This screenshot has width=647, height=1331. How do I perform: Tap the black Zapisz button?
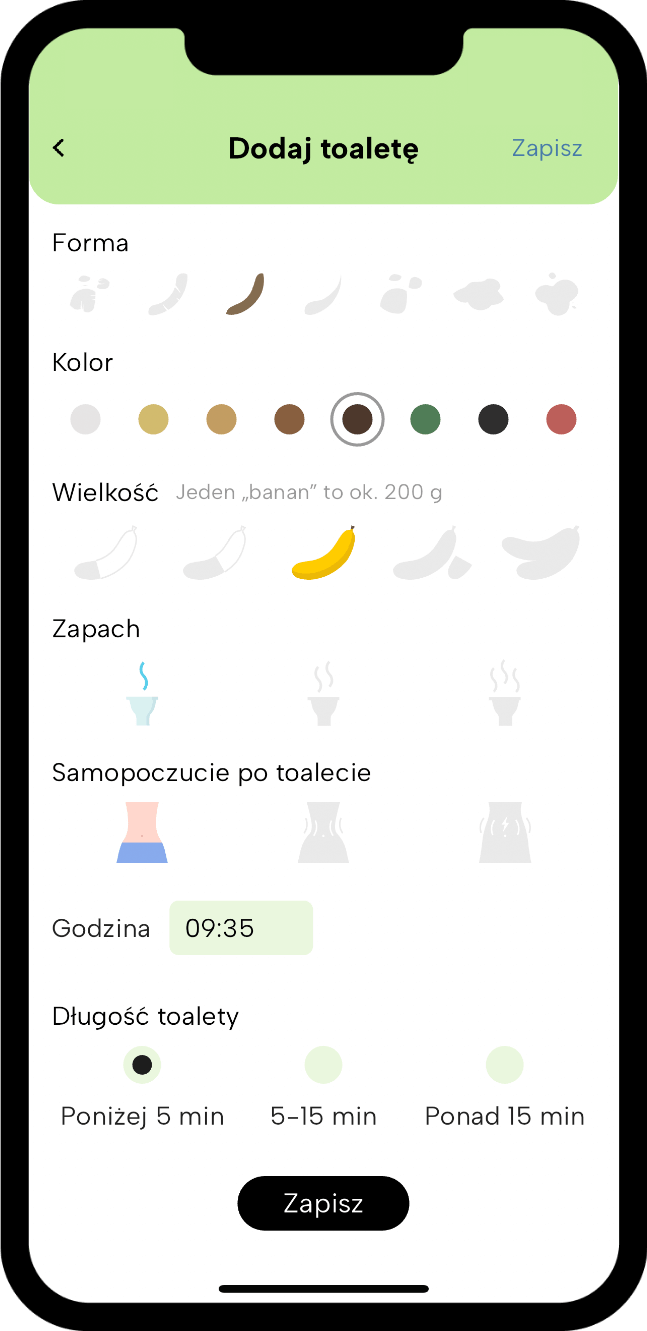[323, 1203]
